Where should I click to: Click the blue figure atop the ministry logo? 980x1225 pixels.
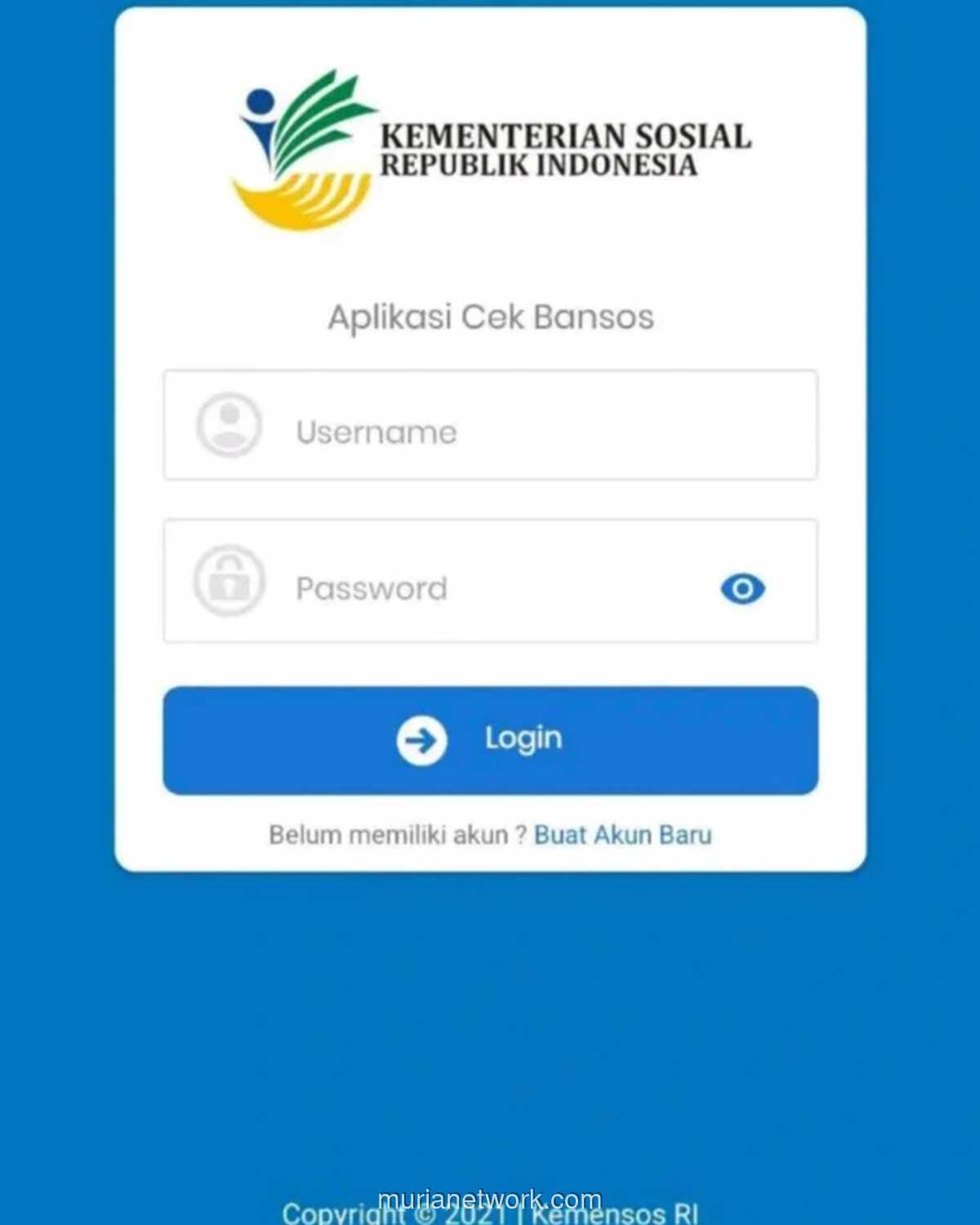click(260, 102)
